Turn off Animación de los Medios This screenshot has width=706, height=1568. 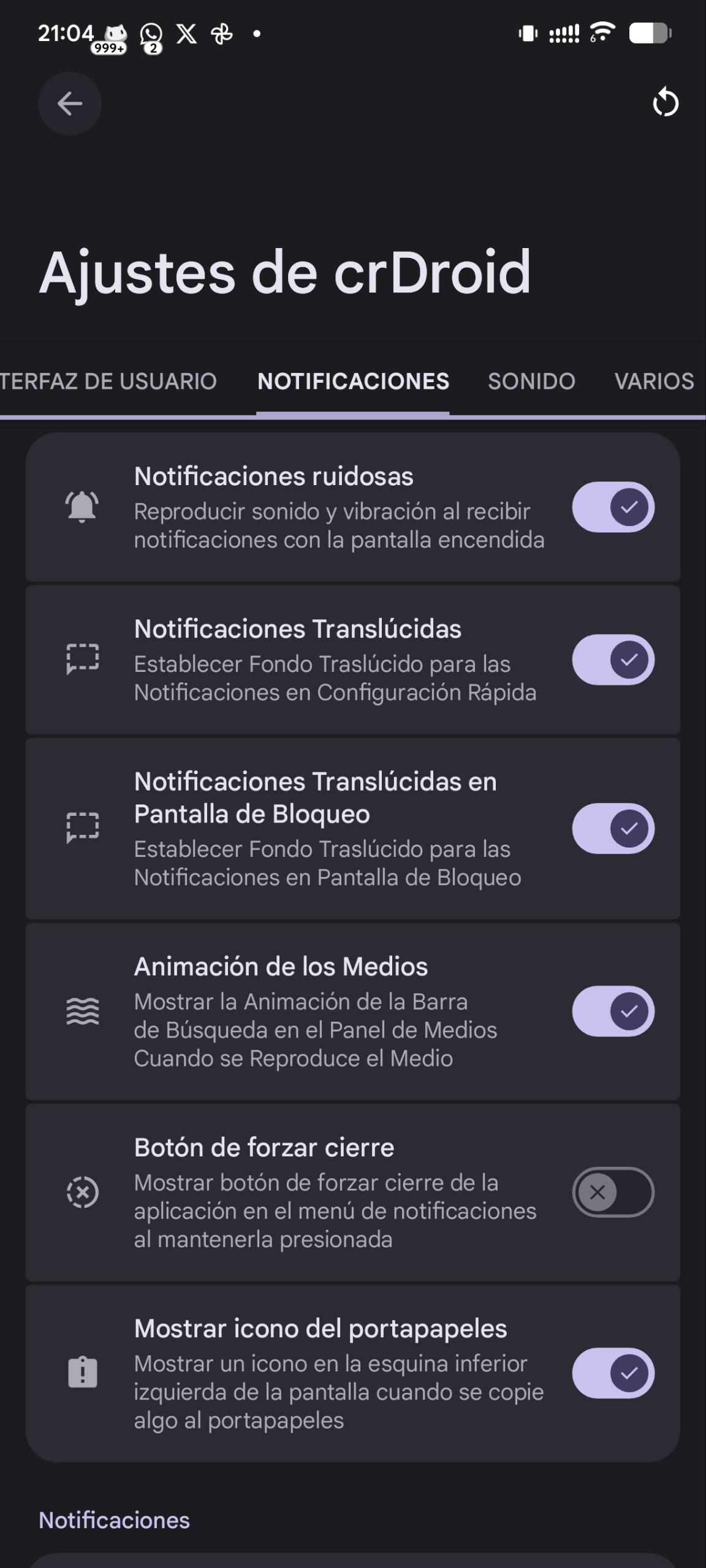coord(613,1011)
